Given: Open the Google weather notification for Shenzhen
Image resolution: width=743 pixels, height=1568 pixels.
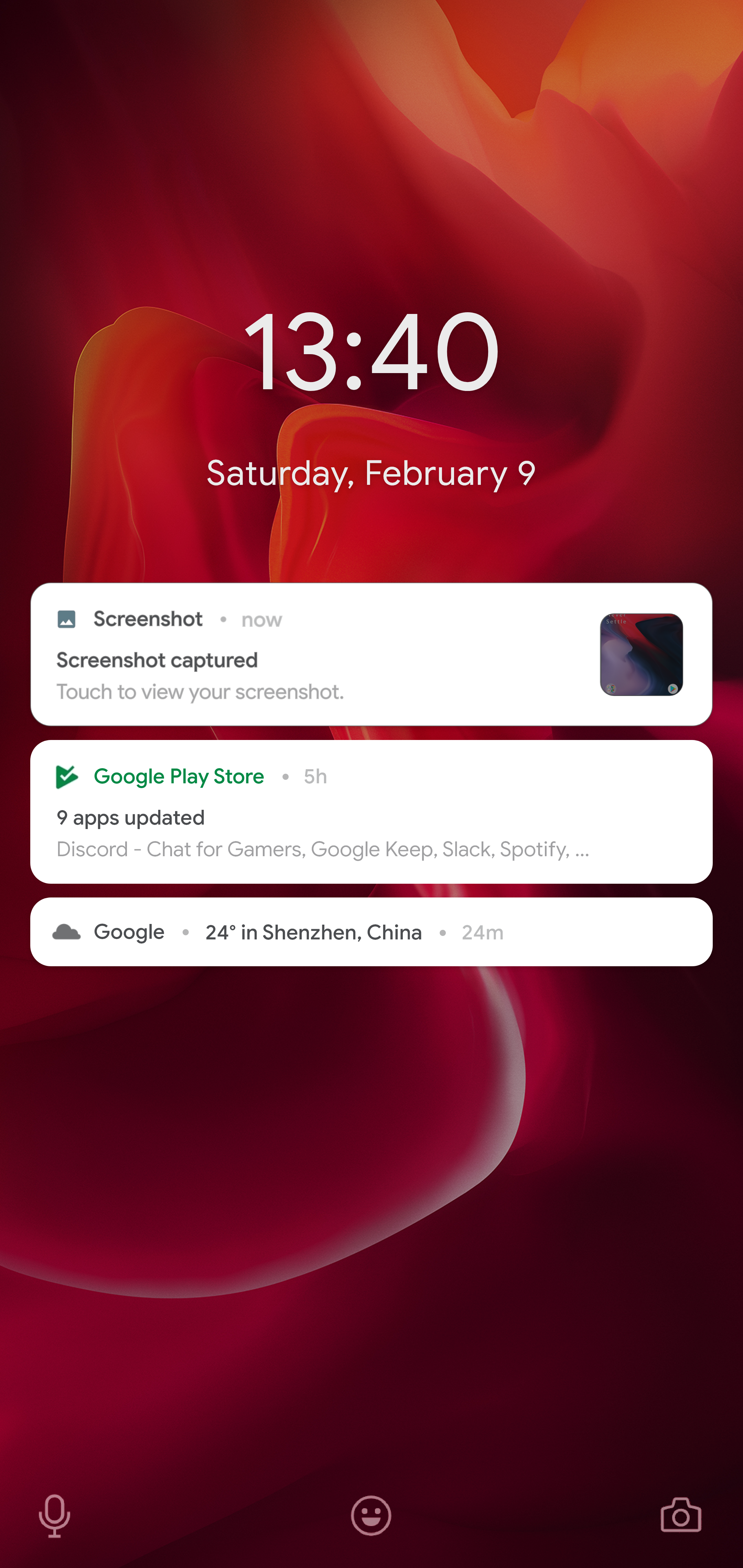Looking at the screenshot, I should pos(371,932).
